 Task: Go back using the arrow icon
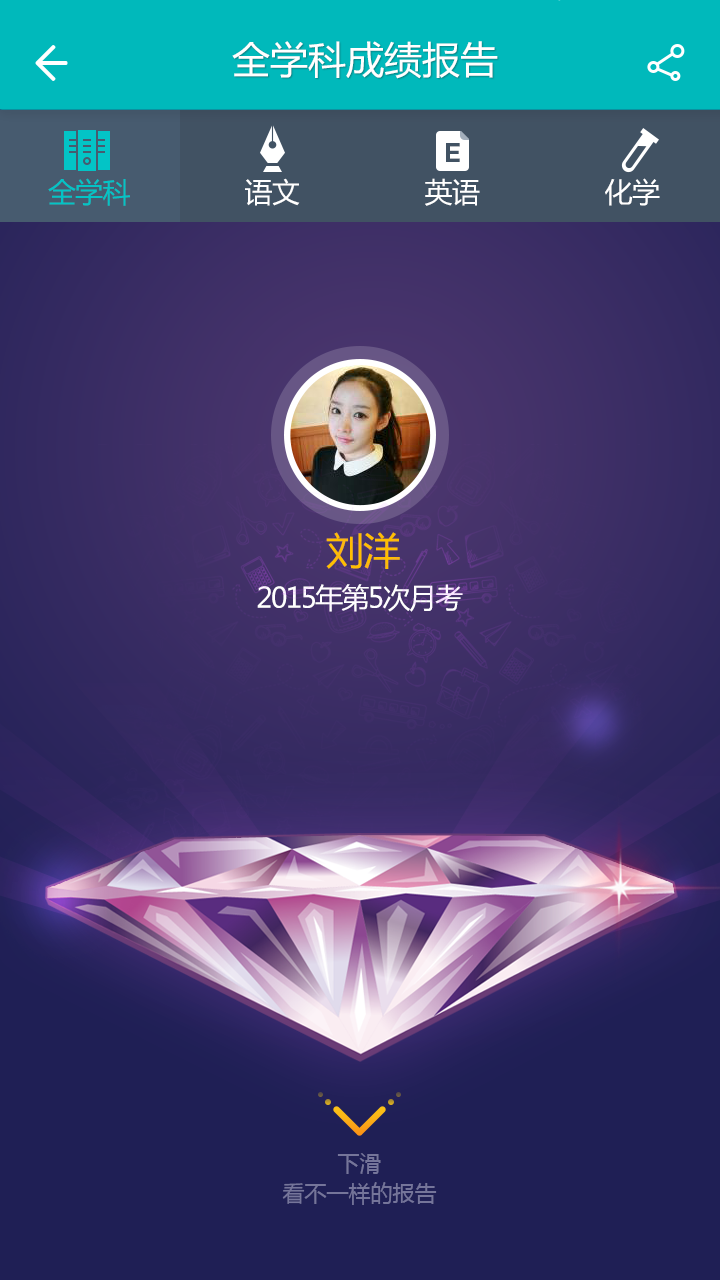click(x=51, y=63)
